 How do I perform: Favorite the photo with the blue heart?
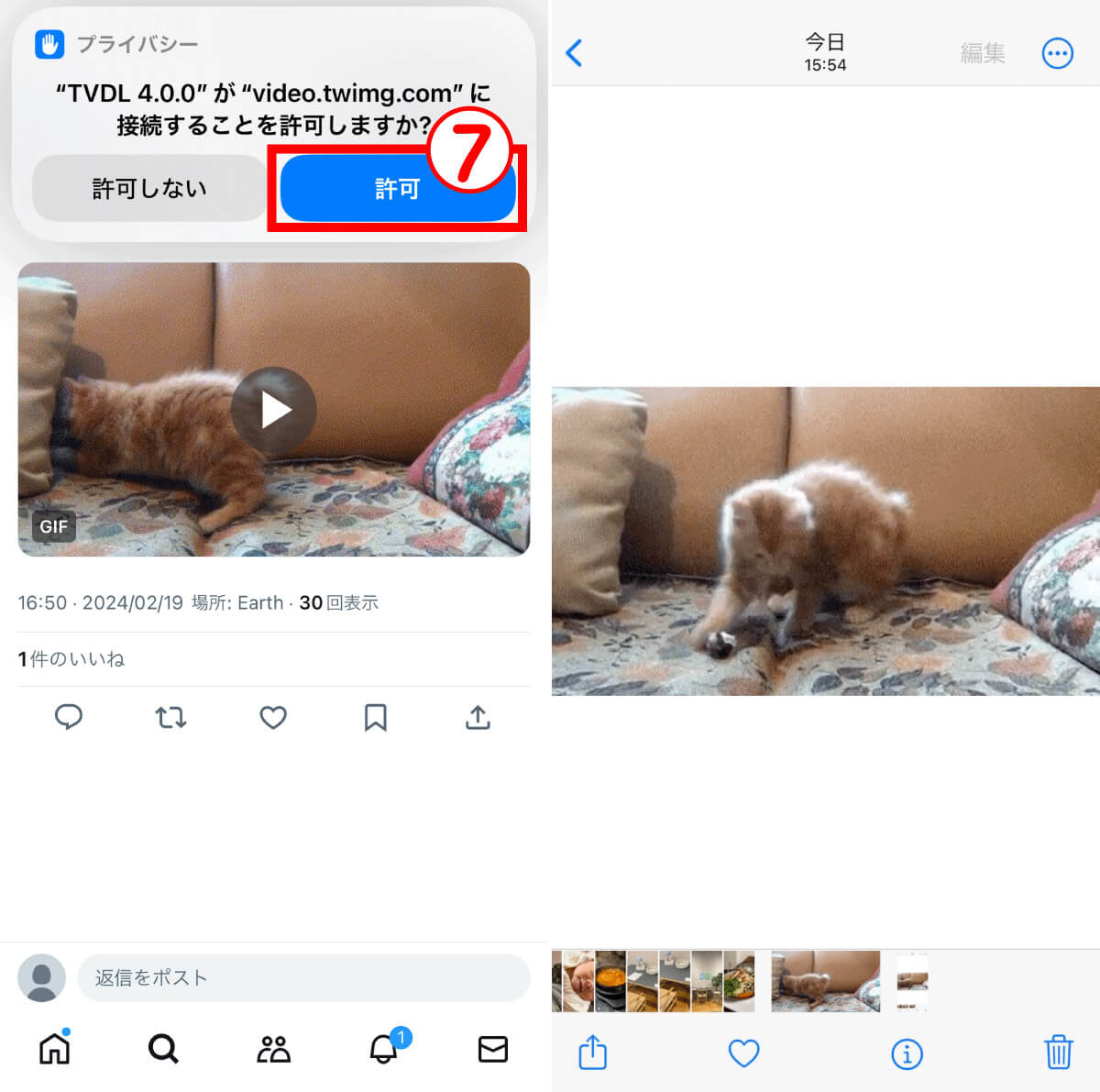[x=743, y=1053]
